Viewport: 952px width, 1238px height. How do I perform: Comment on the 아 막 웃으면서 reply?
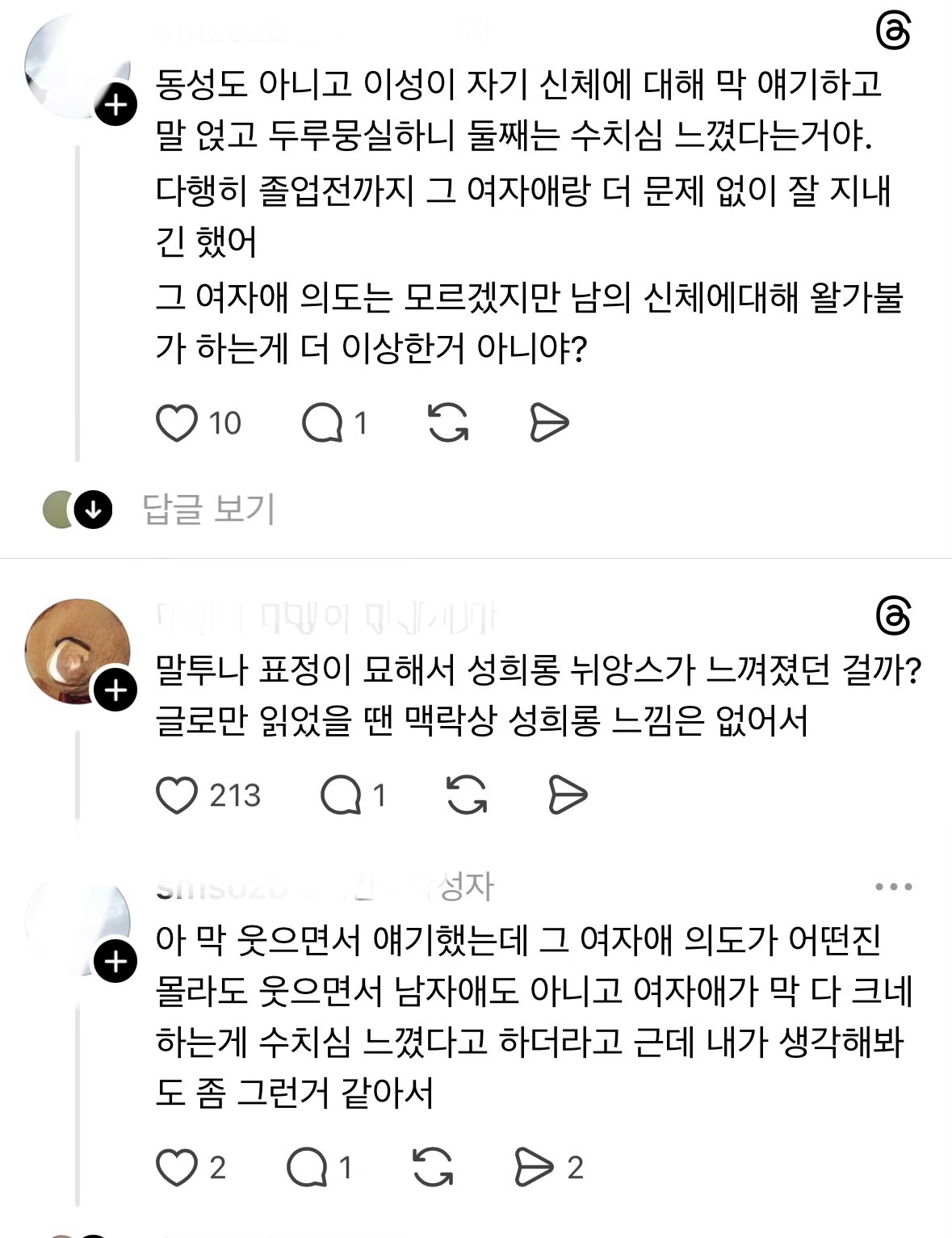307,1168
